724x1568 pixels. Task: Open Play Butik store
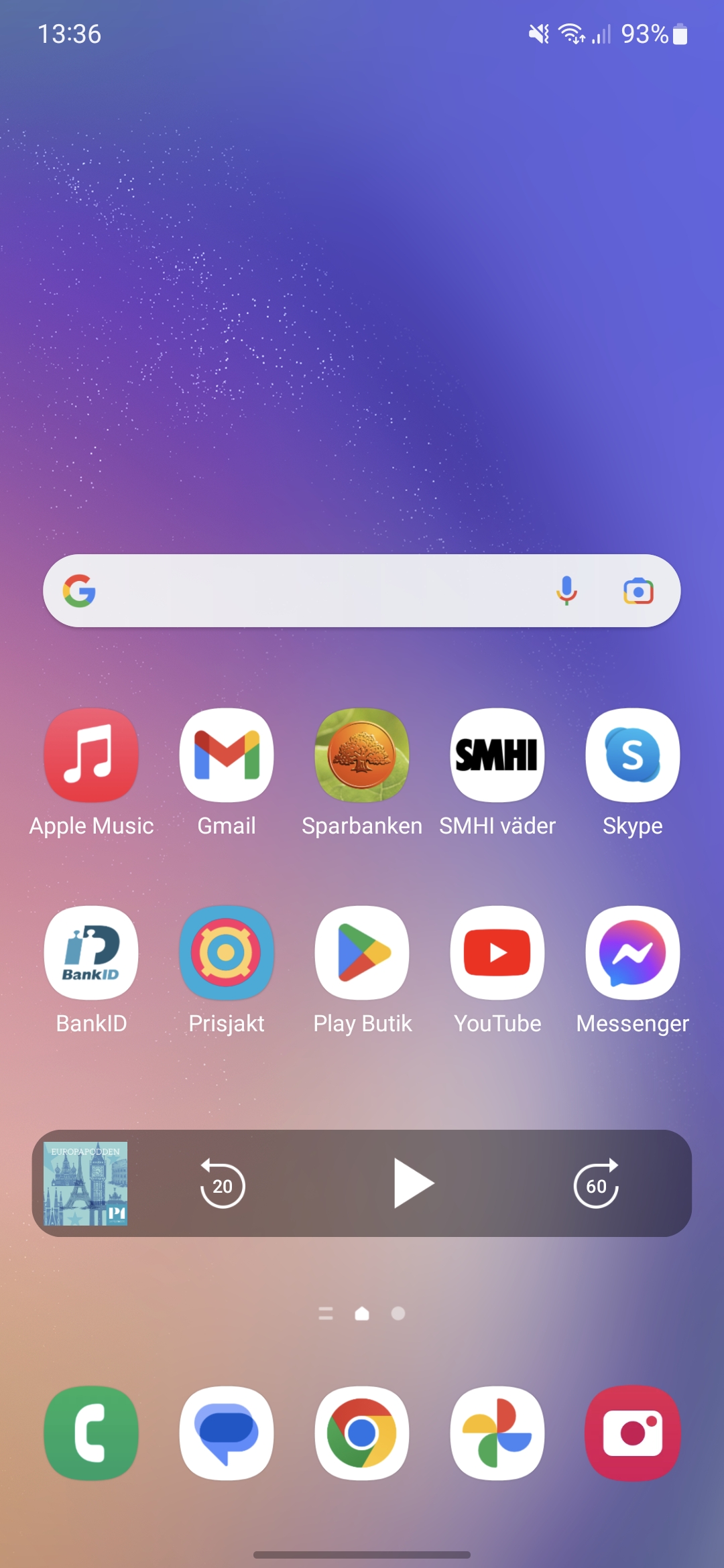coord(362,953)
